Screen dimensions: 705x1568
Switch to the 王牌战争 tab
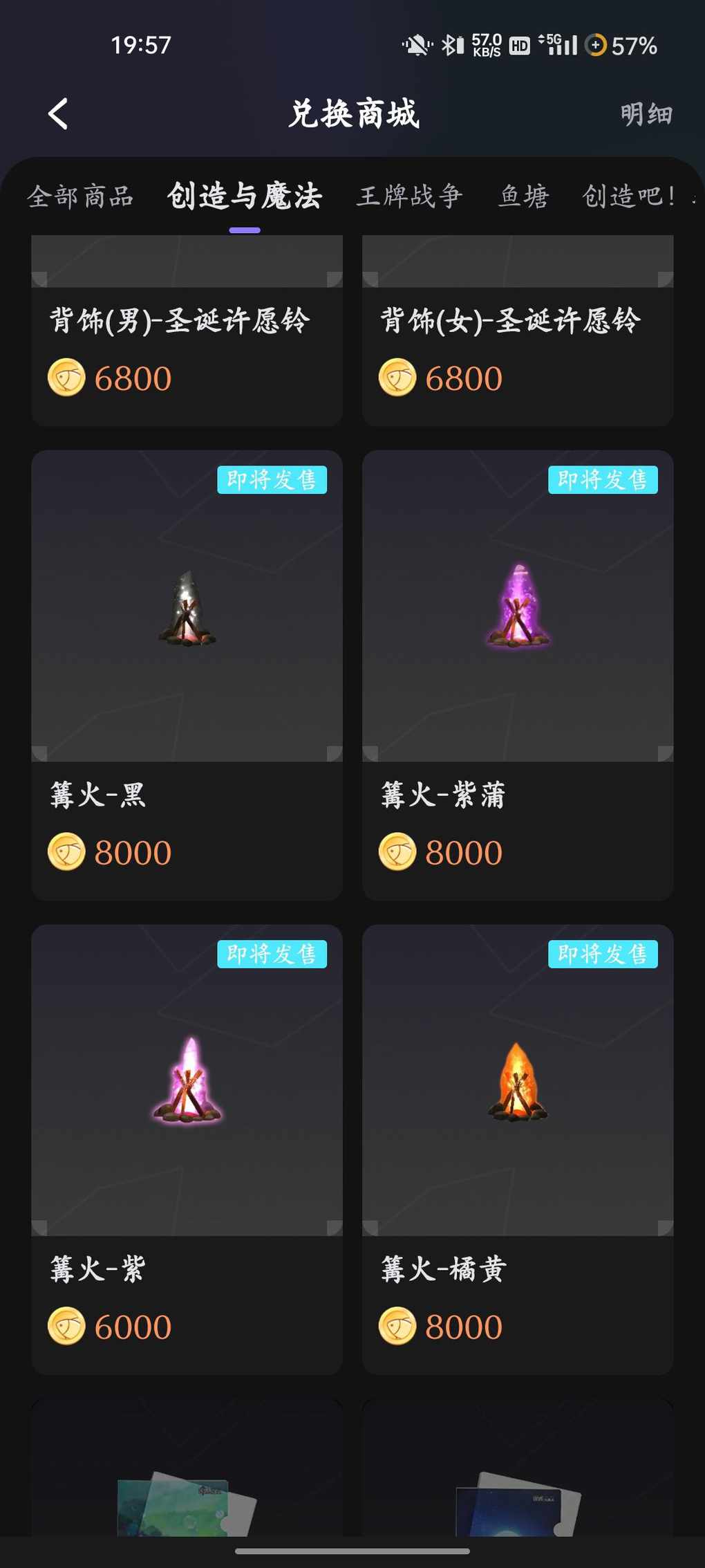[x=410, y=196]
